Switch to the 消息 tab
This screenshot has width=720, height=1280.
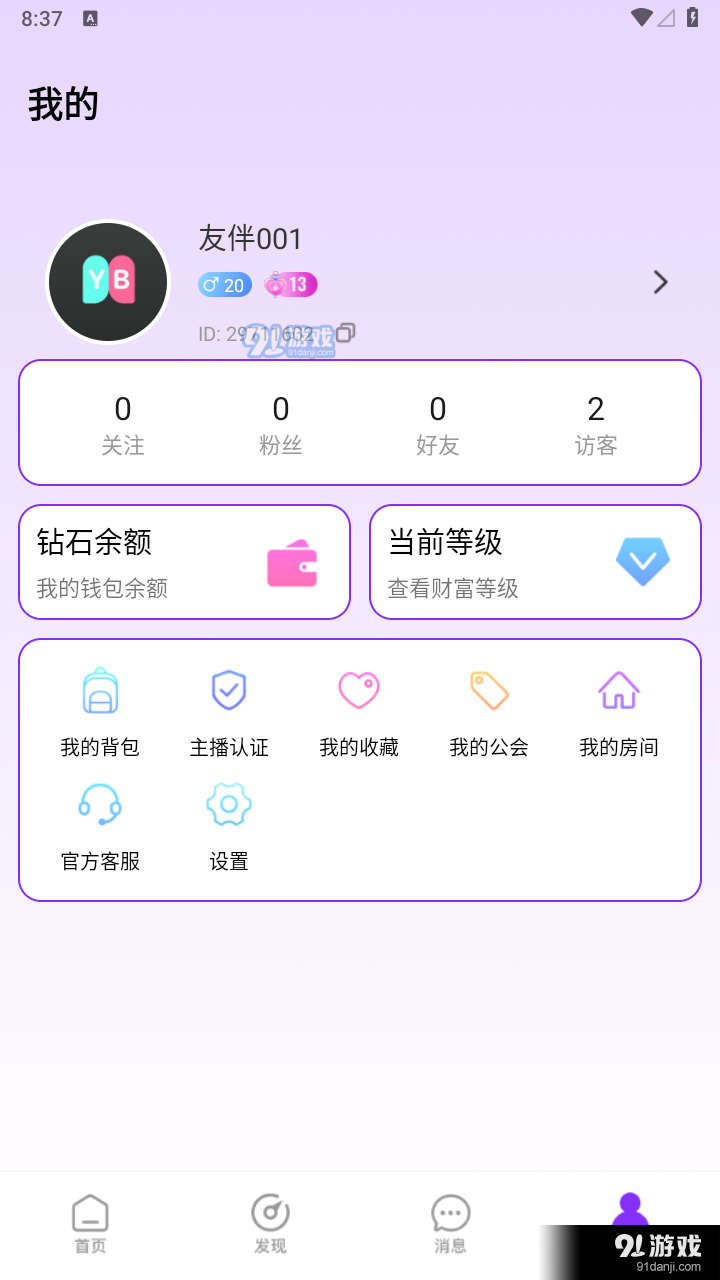(450, 1220)
